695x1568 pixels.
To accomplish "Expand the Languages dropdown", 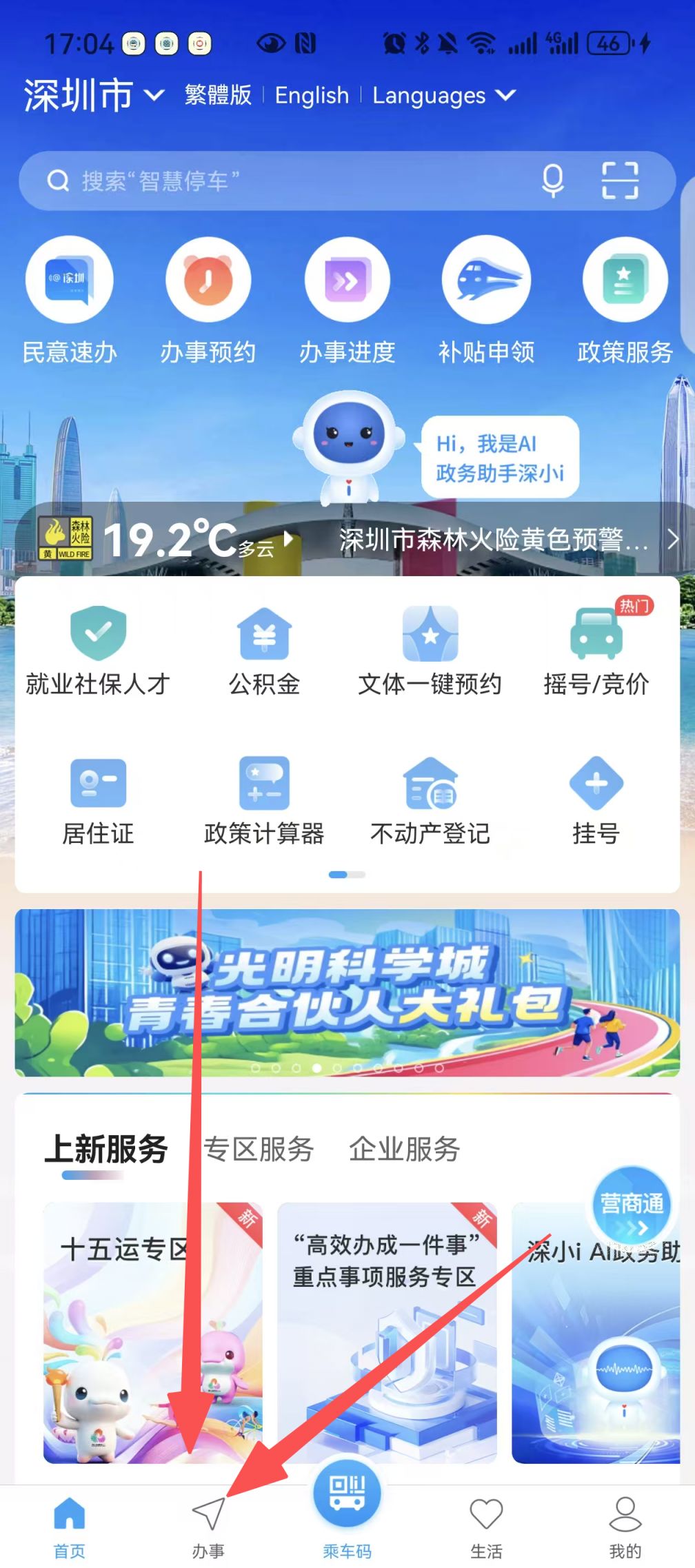I will [x=443, y=95].
